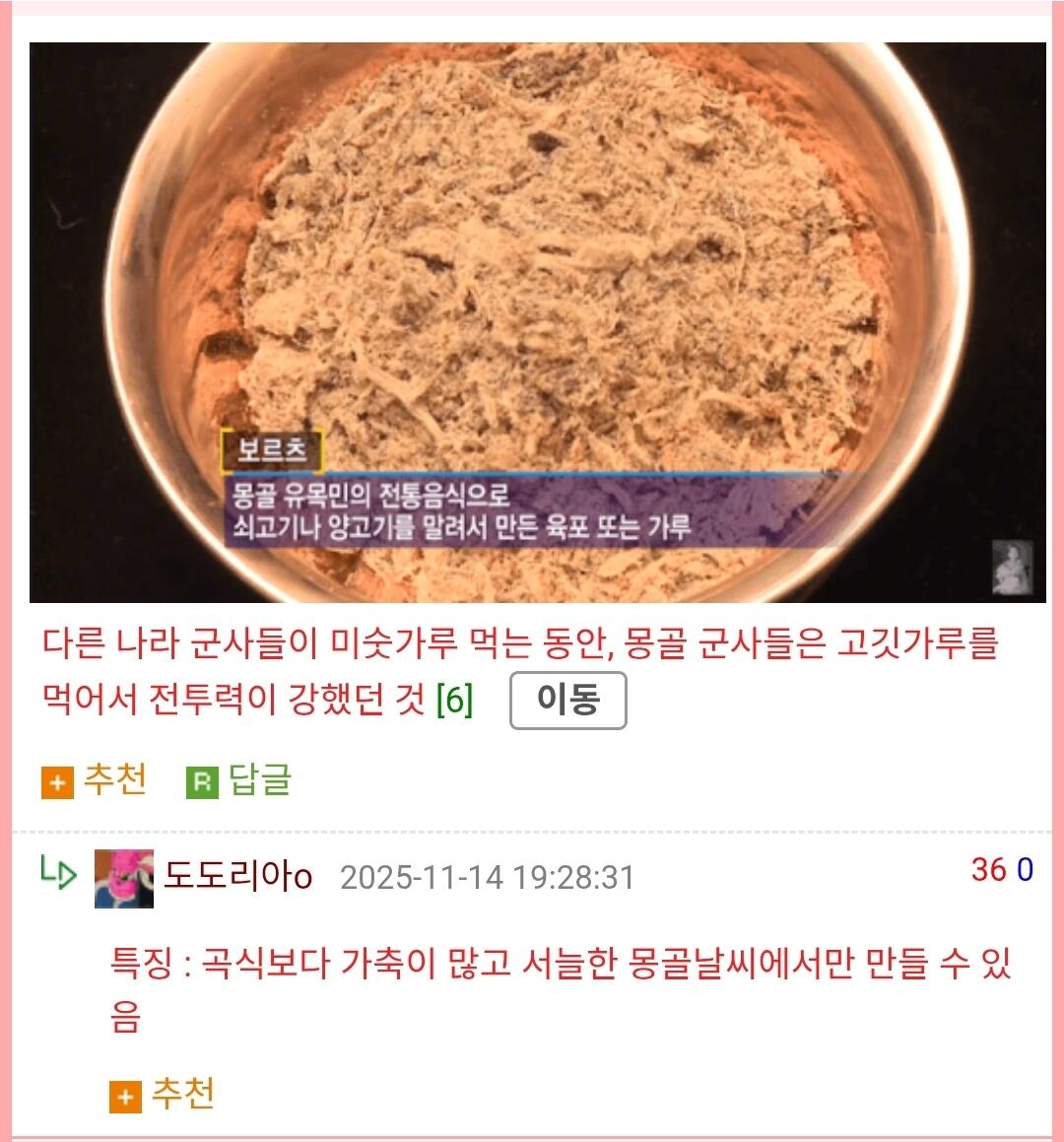Open the Mongolian dried meat powder image
Screen dimensions: 1064x1142
pyautogui.click(x=537, y=322)
